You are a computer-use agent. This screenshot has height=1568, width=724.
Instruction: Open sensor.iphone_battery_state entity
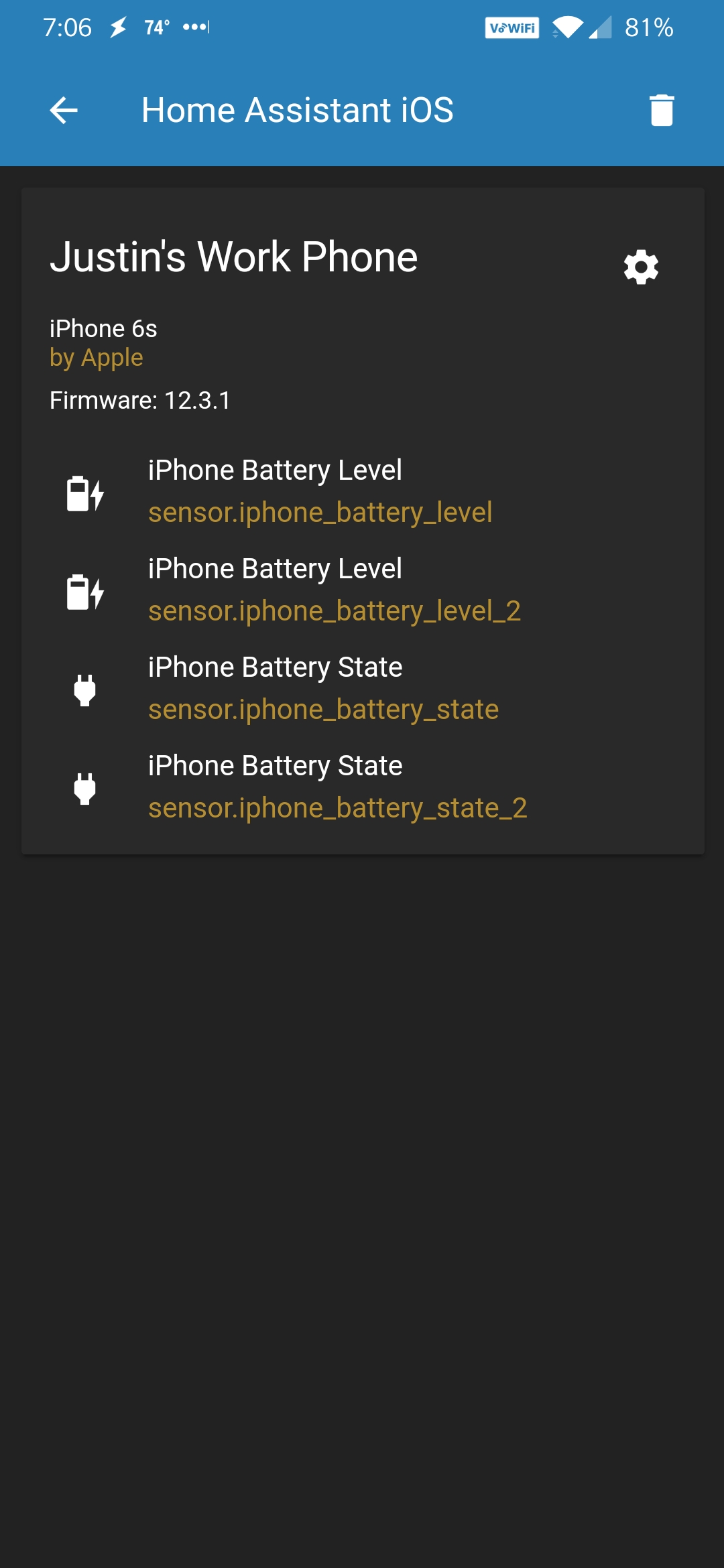322,708
